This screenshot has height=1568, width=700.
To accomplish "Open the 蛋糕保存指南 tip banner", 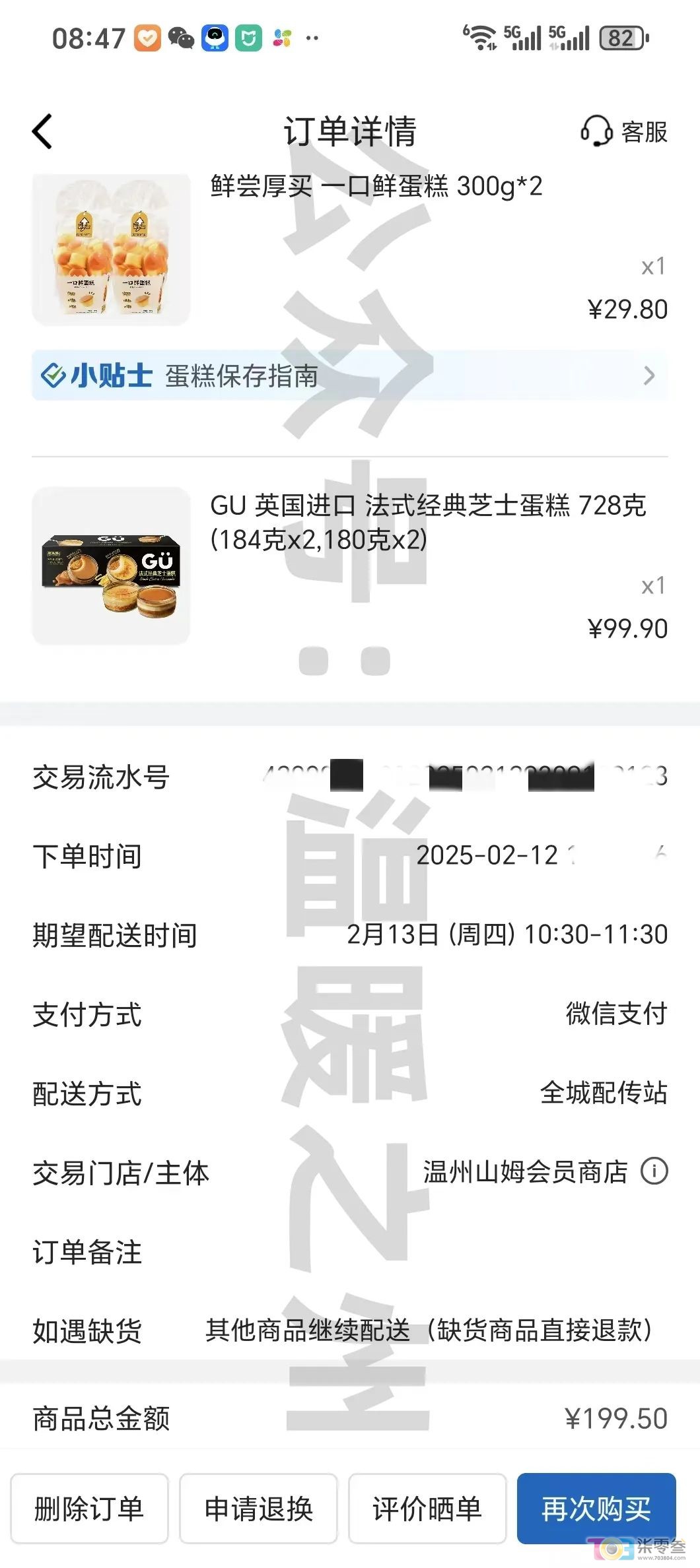I will pos(349,376).
